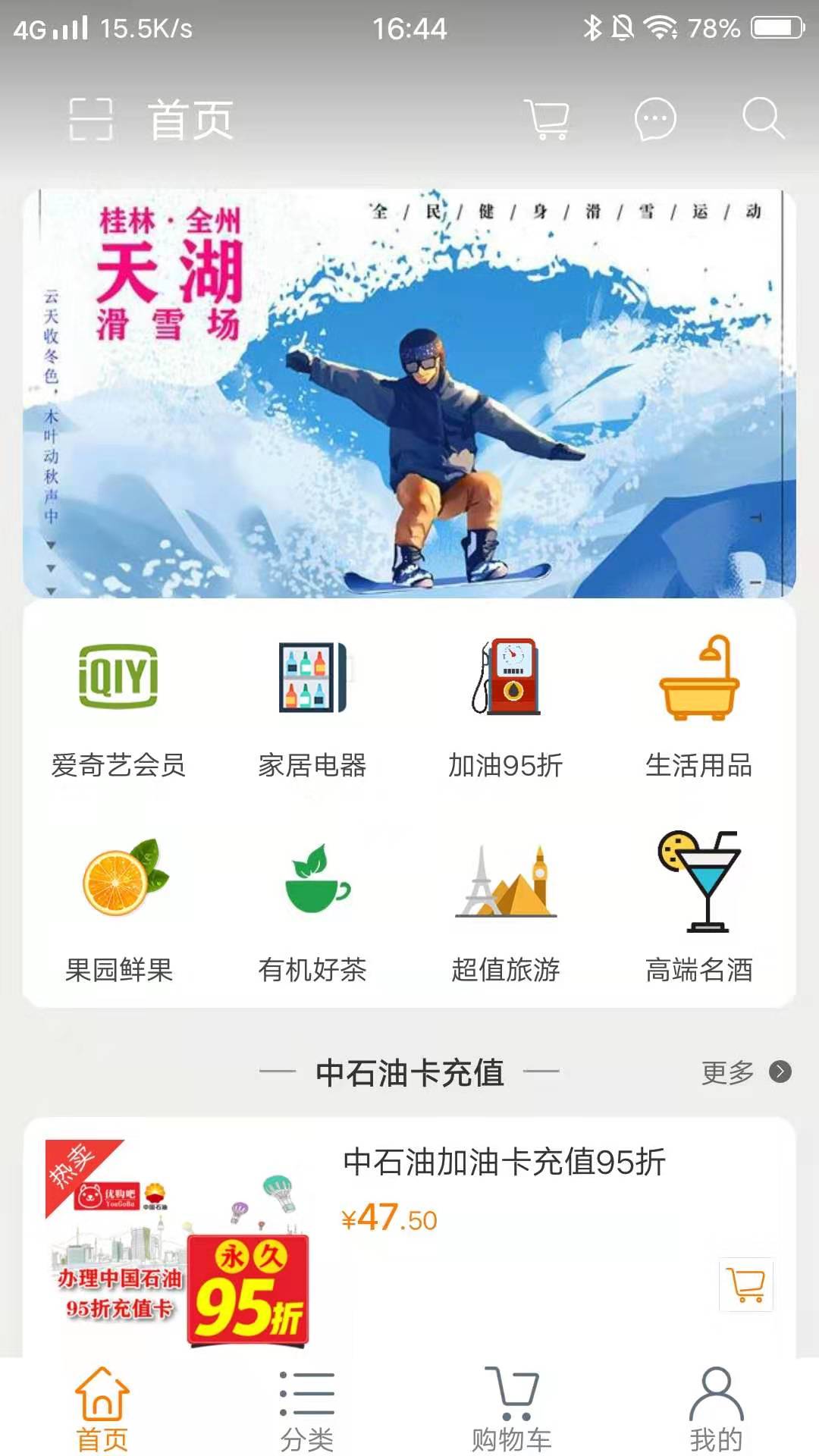Tap the QR scan icon beside 首页

[93, 118]
